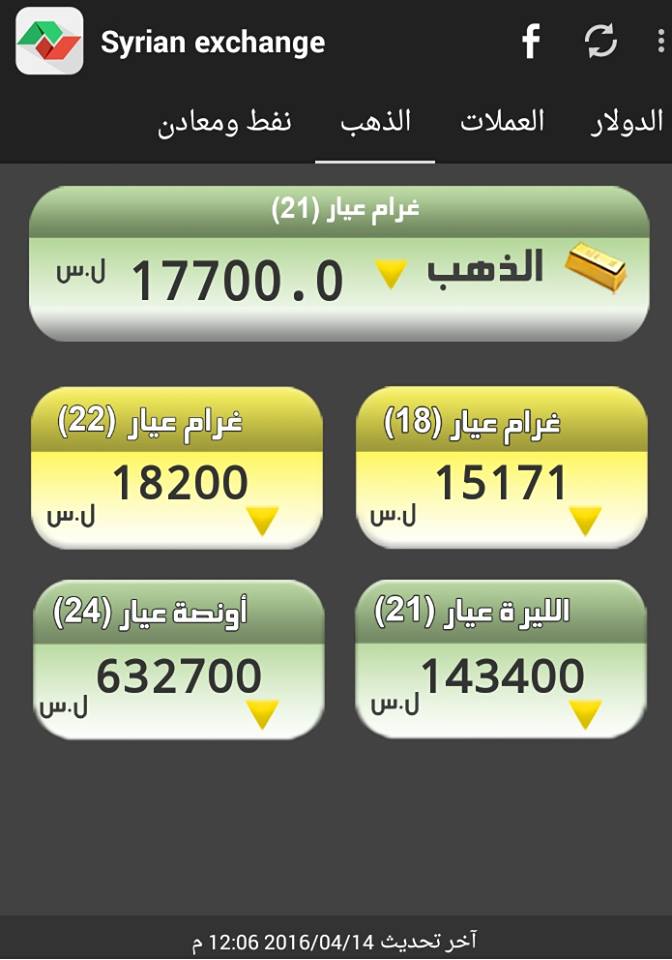Open the Facebook page icon
This screenshot has width=672, height=960.
click(531, 42)
